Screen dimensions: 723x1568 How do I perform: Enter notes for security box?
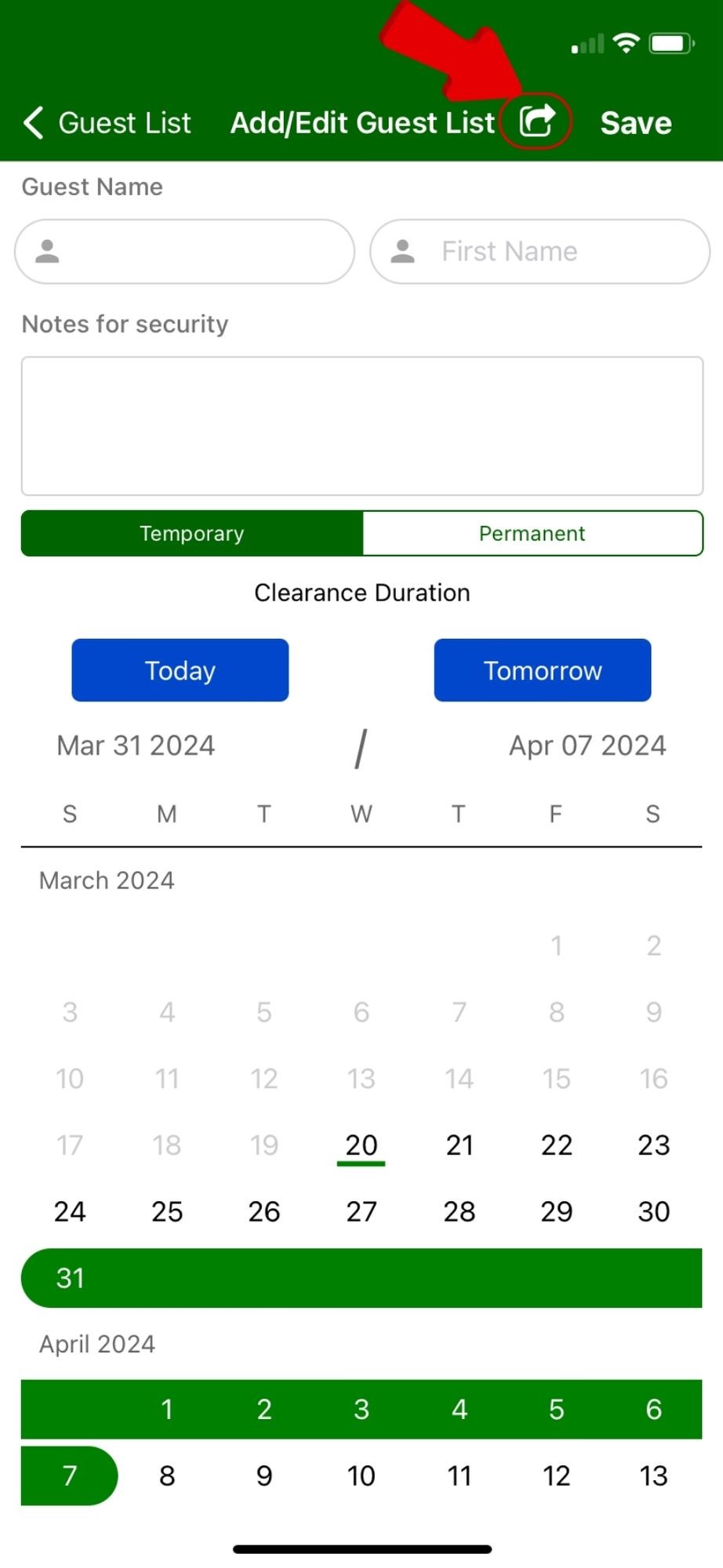tap(361, 426)
